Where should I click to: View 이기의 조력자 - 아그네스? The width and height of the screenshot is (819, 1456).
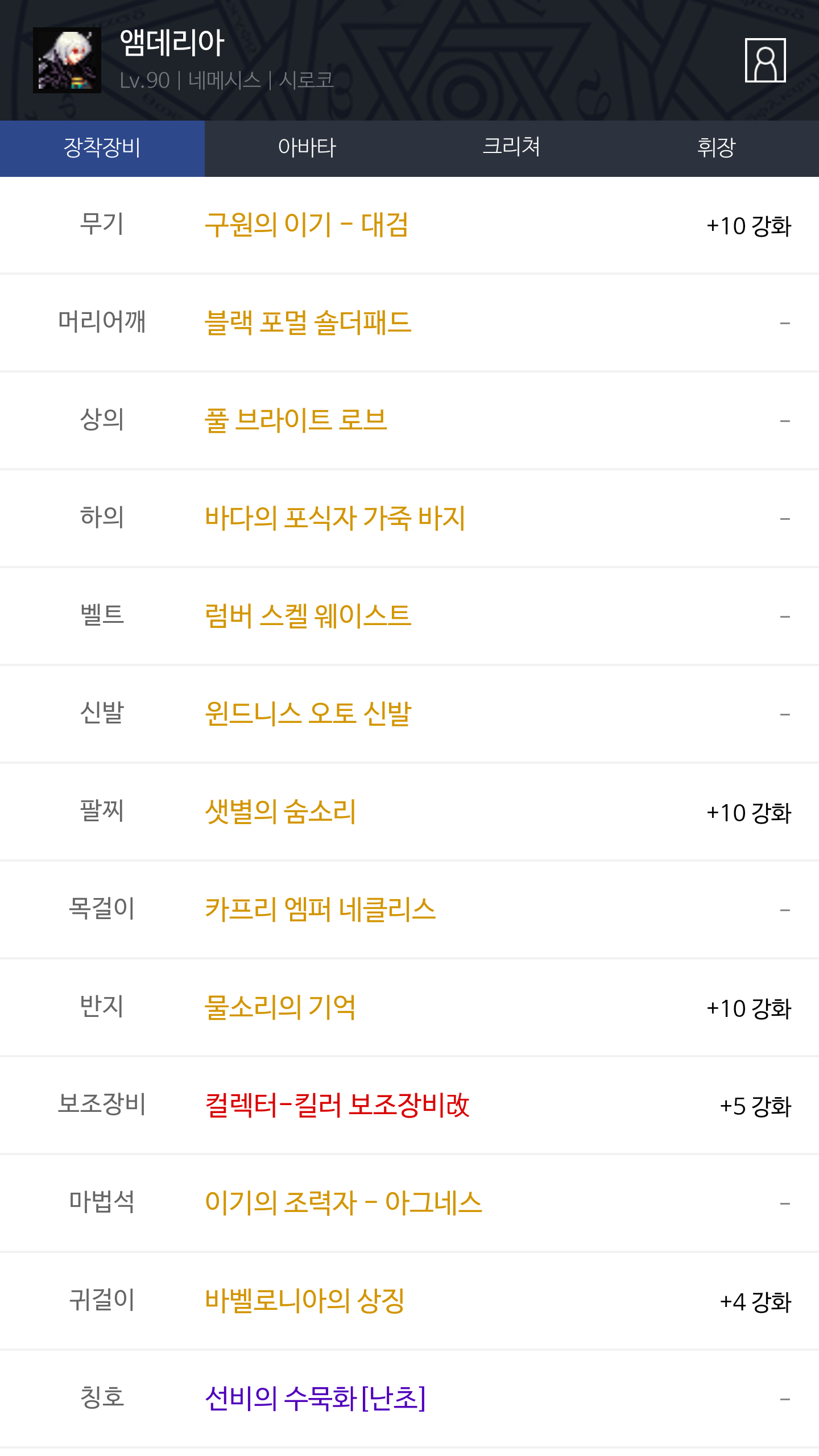coord(344,1203)
